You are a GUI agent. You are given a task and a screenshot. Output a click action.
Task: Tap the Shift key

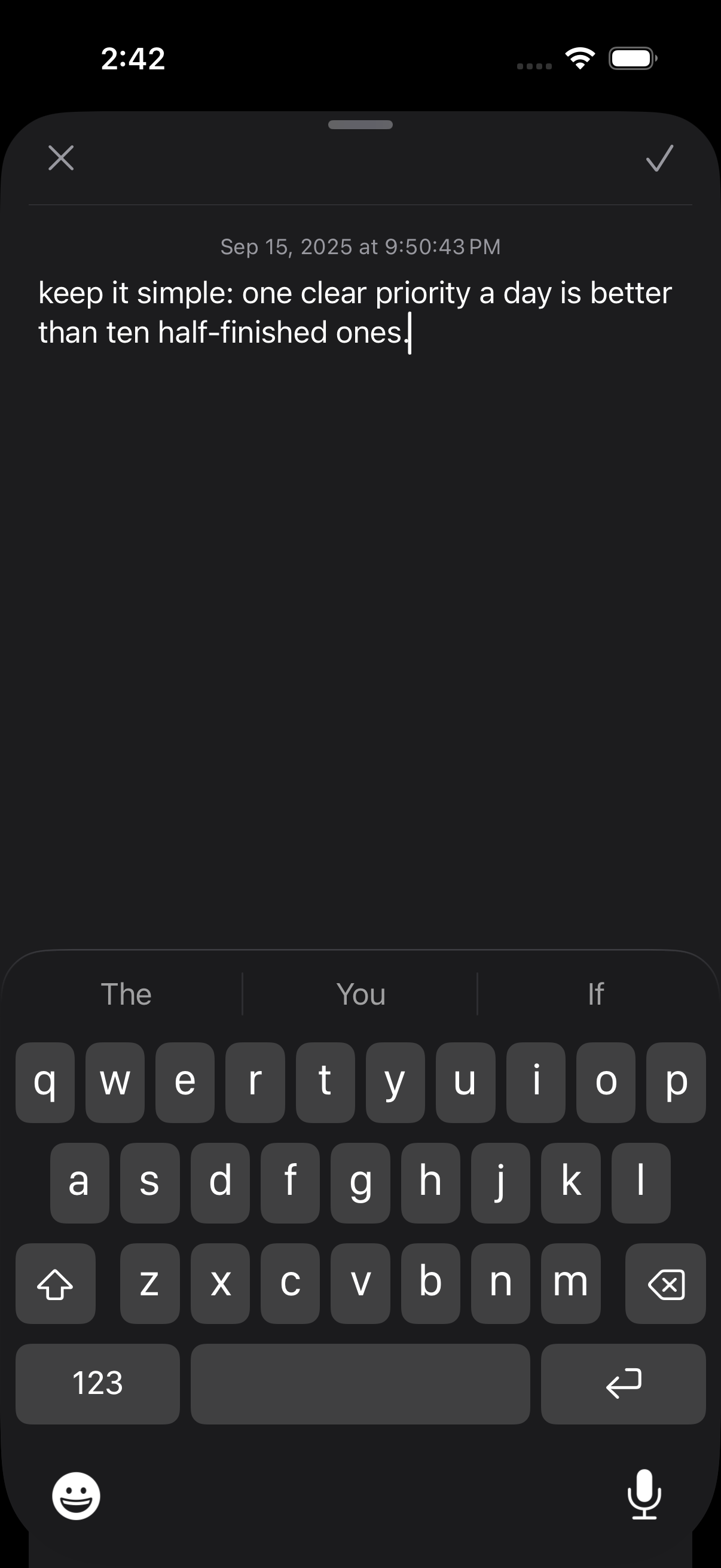56,1285
